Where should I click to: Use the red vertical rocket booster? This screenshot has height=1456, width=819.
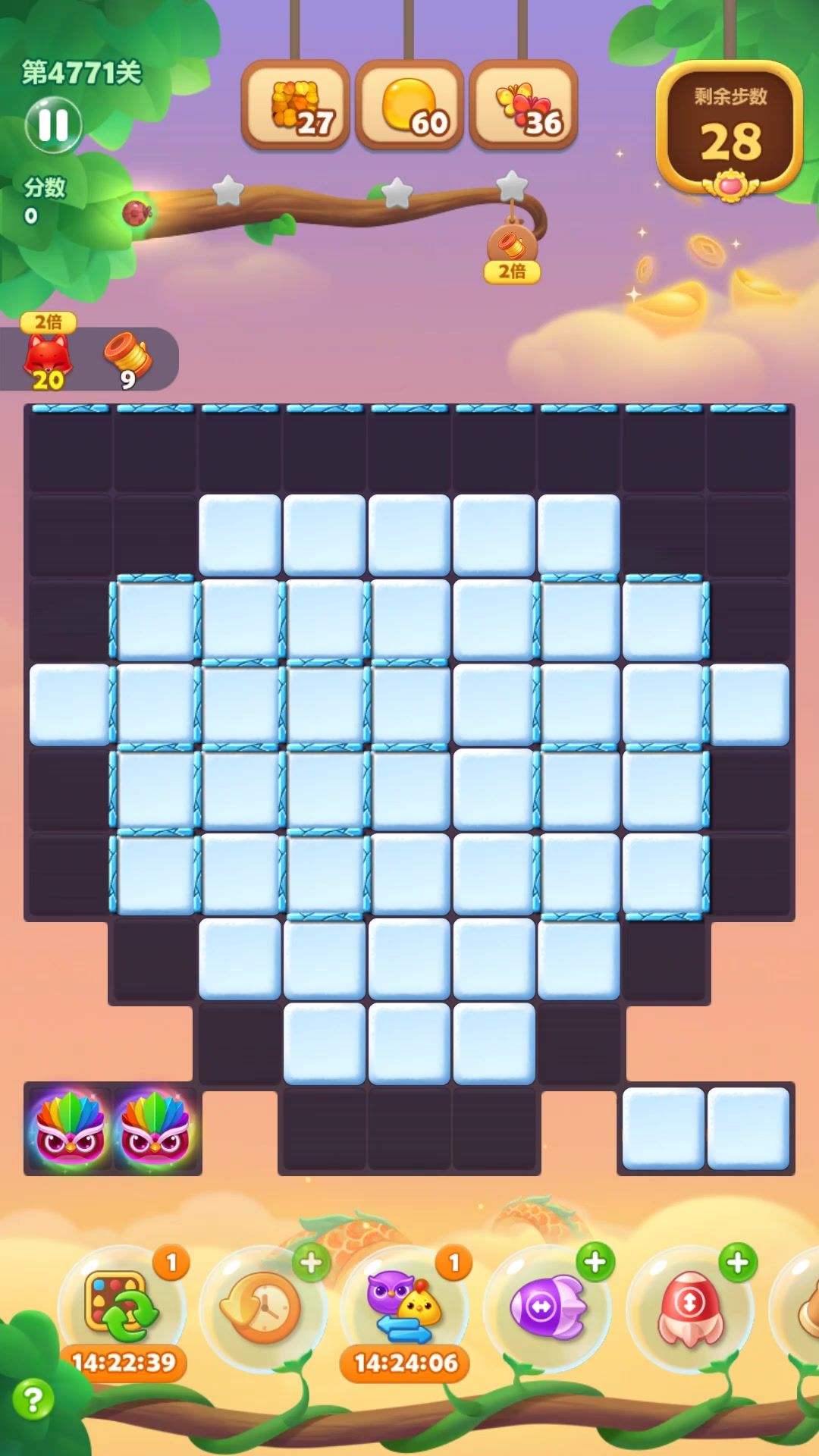[x=689, y=1307]
